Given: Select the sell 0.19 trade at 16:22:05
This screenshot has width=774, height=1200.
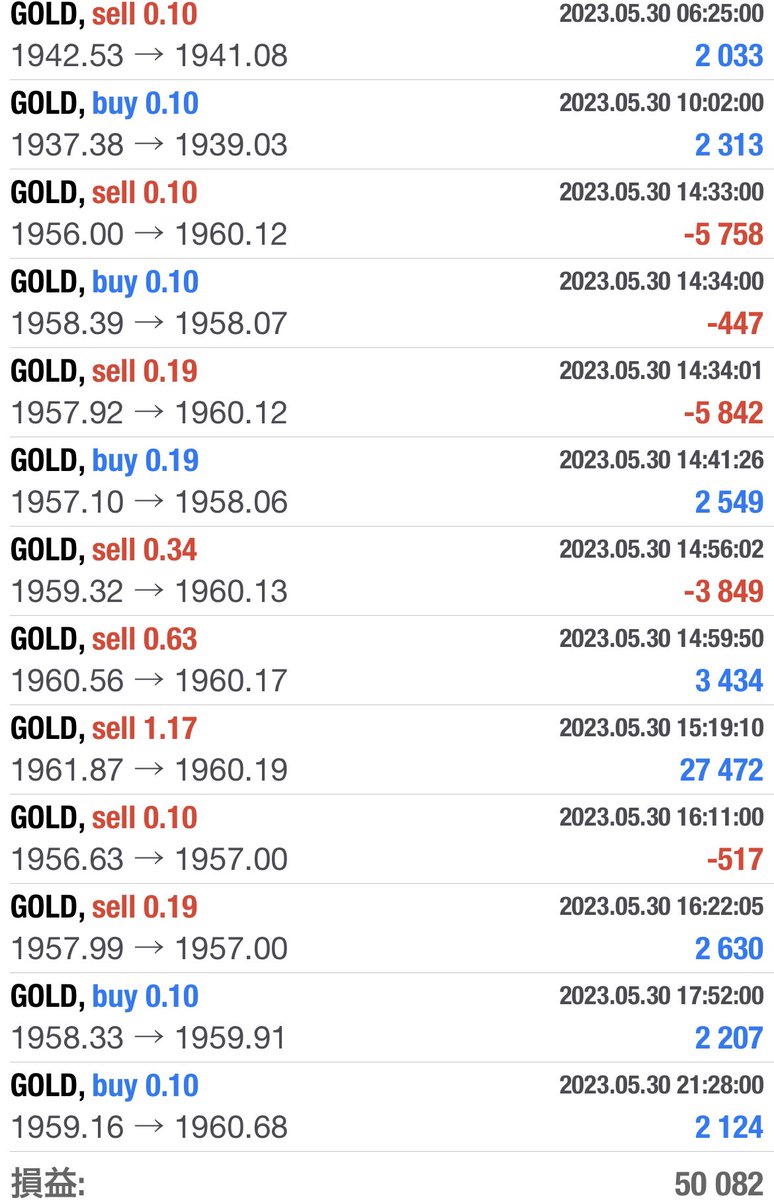Looking at the screenshot, I should 386,927.
